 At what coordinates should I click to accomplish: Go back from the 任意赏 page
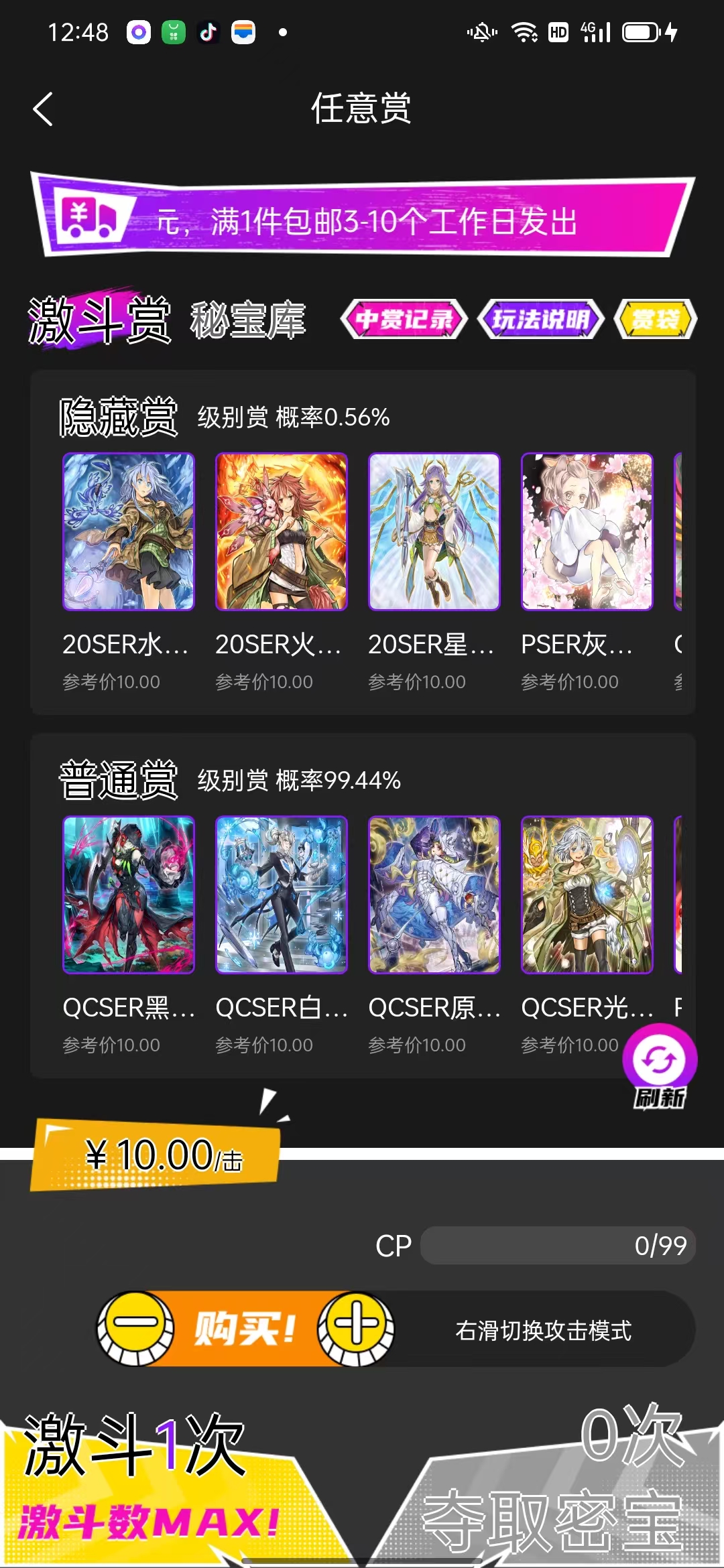pyautogui.click(x=43, y=109)
